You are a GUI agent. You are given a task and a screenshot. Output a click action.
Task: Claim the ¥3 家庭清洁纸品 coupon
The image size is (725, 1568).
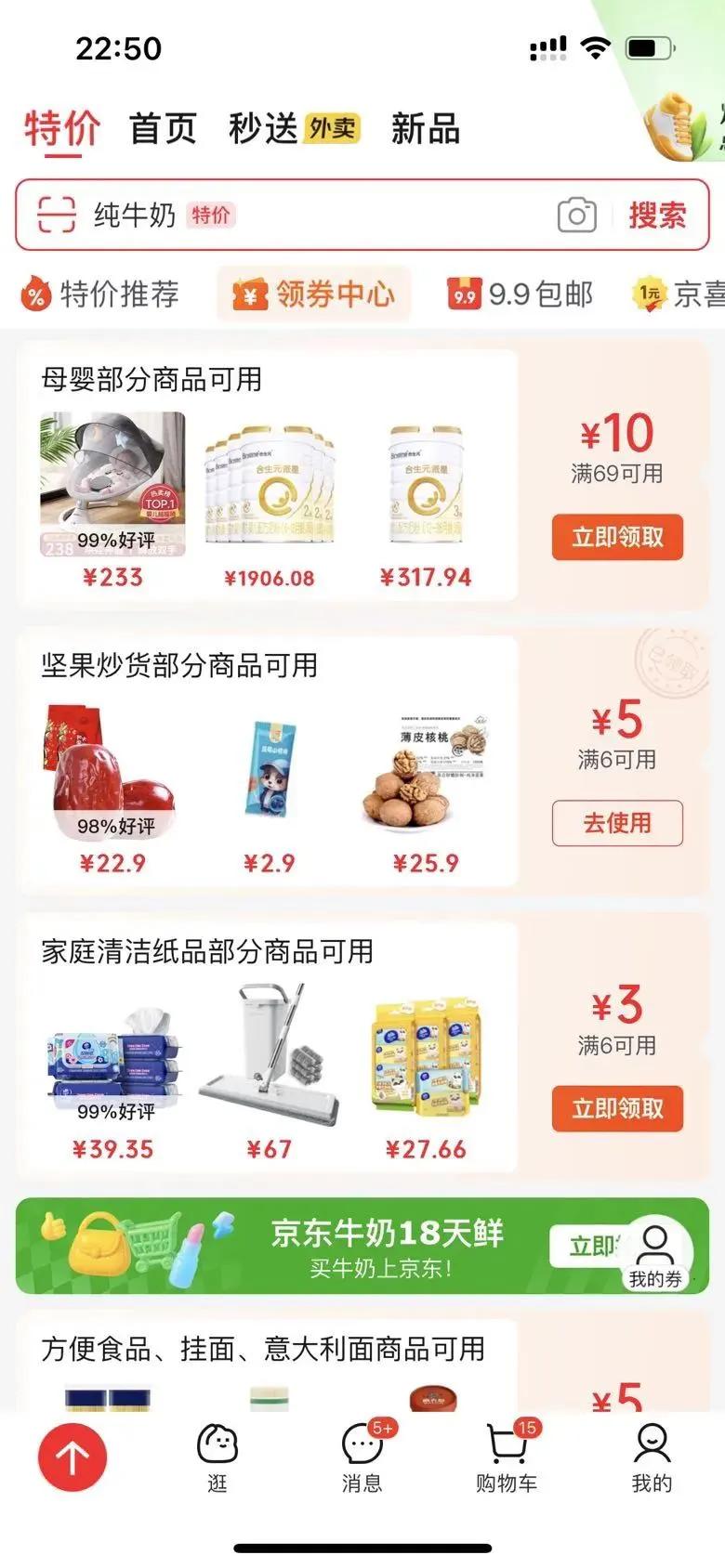(617, 1108)
